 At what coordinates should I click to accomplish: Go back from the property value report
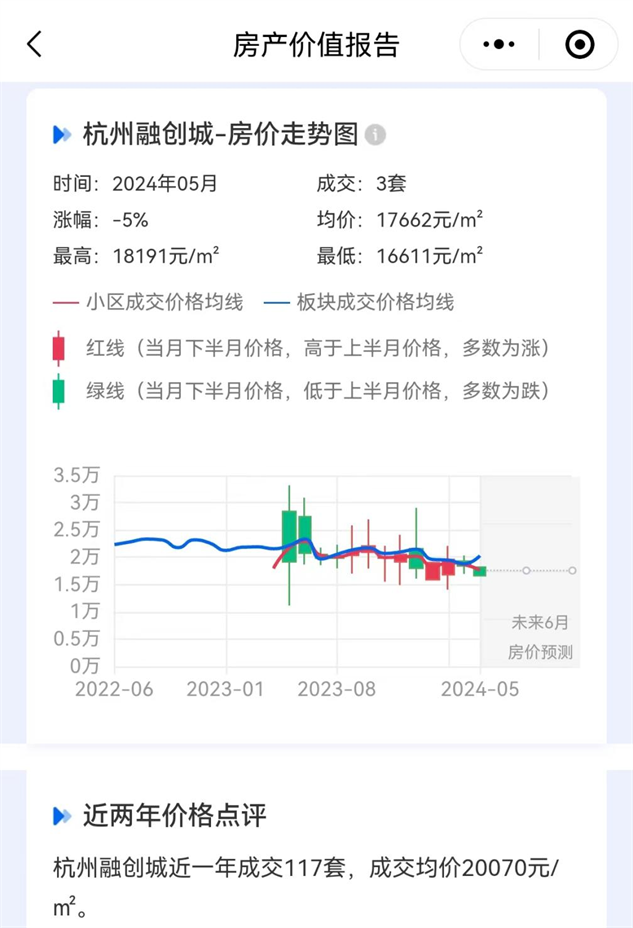tap(35, 44)
